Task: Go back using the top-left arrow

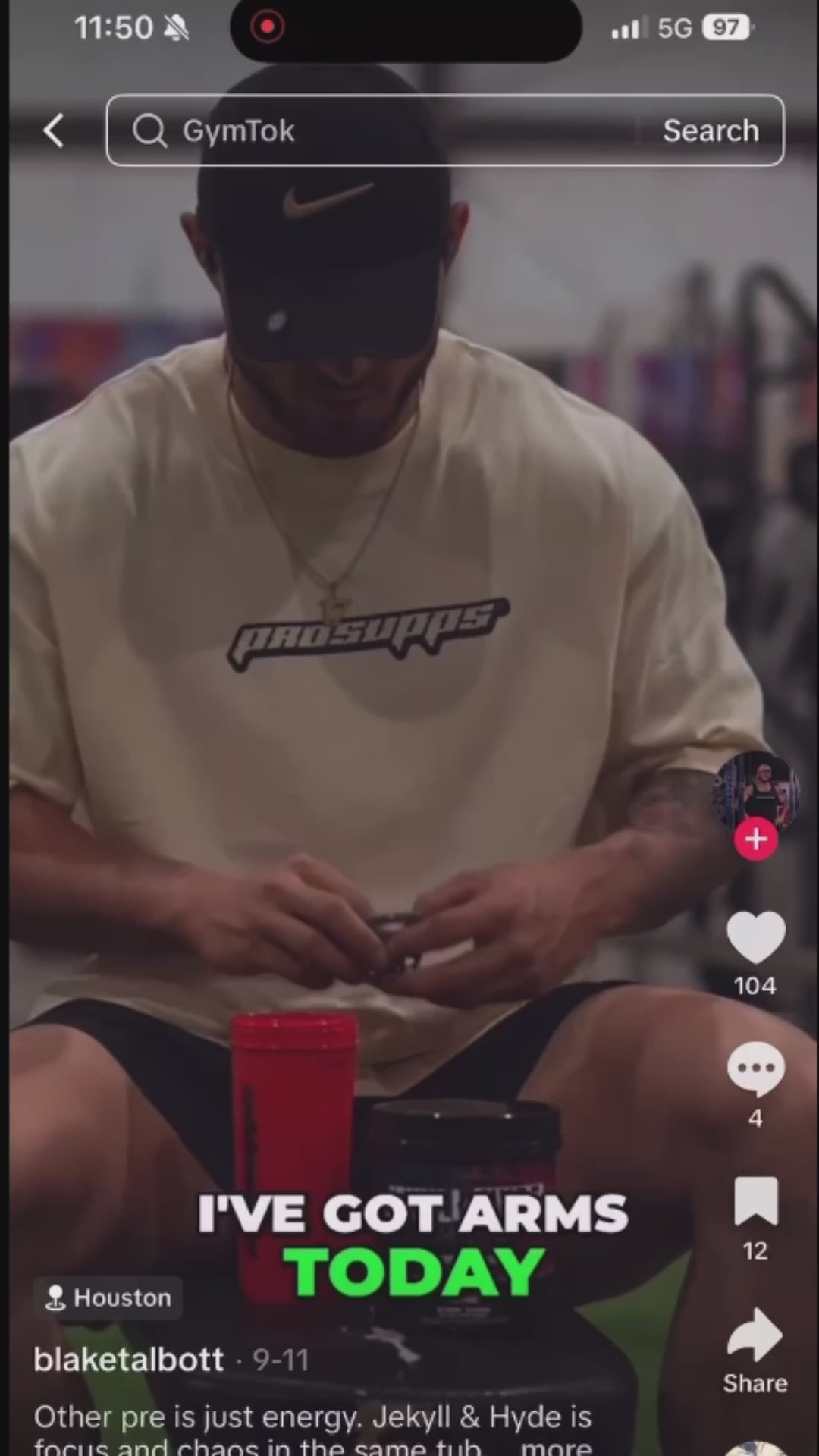Action: (53, 130)
